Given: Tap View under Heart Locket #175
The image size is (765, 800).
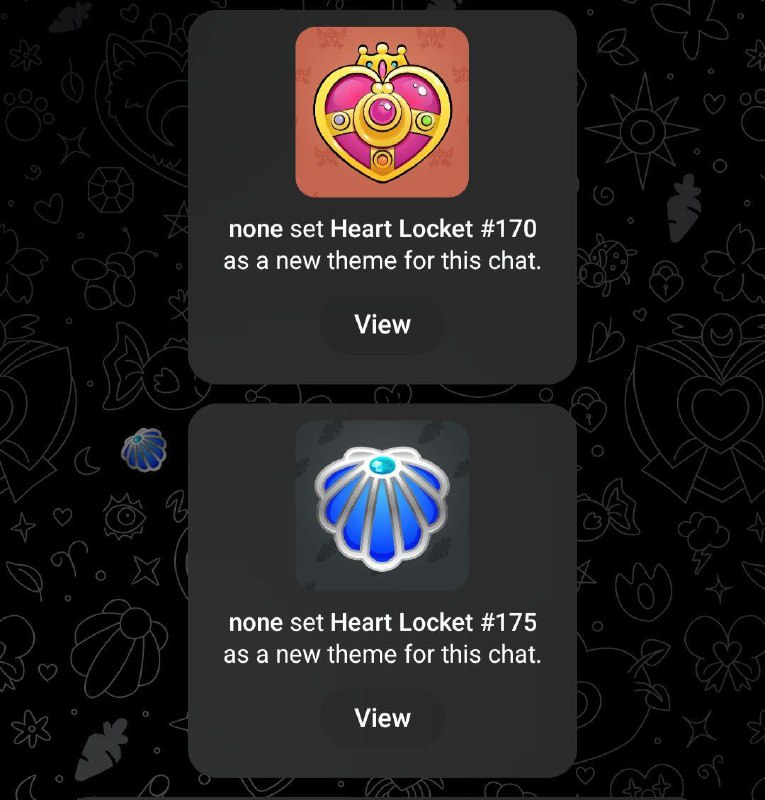Looking at the screenshot, I should [x=382, y=718].
